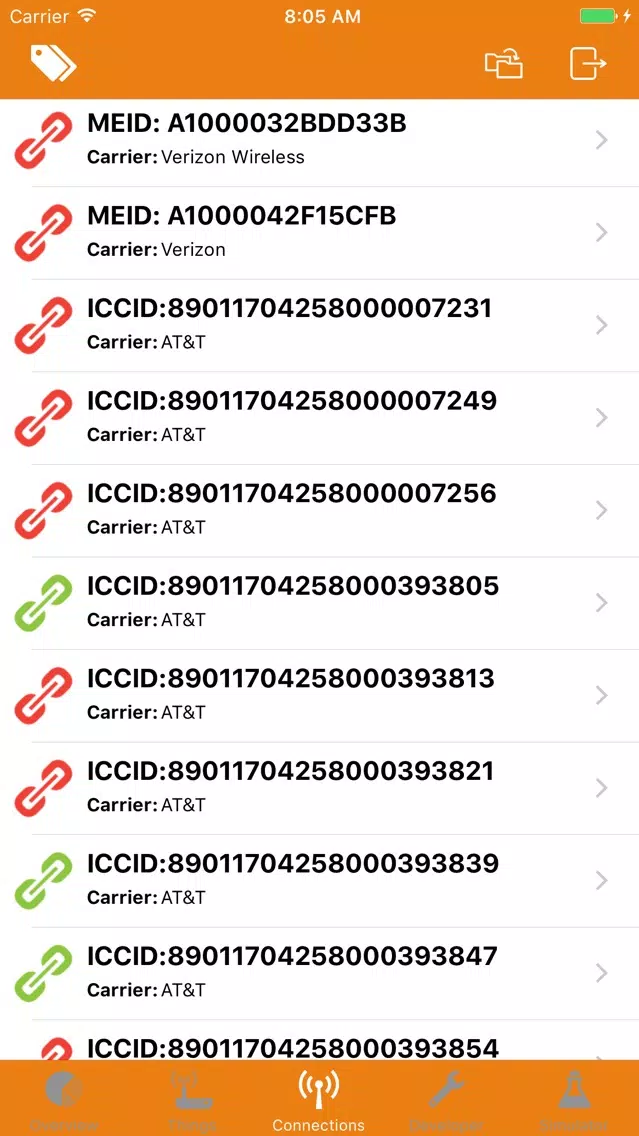This screenshot has height=1136, width=639.
Task: View details of ICCID ending in 393821
Action: tap(320, 790)
